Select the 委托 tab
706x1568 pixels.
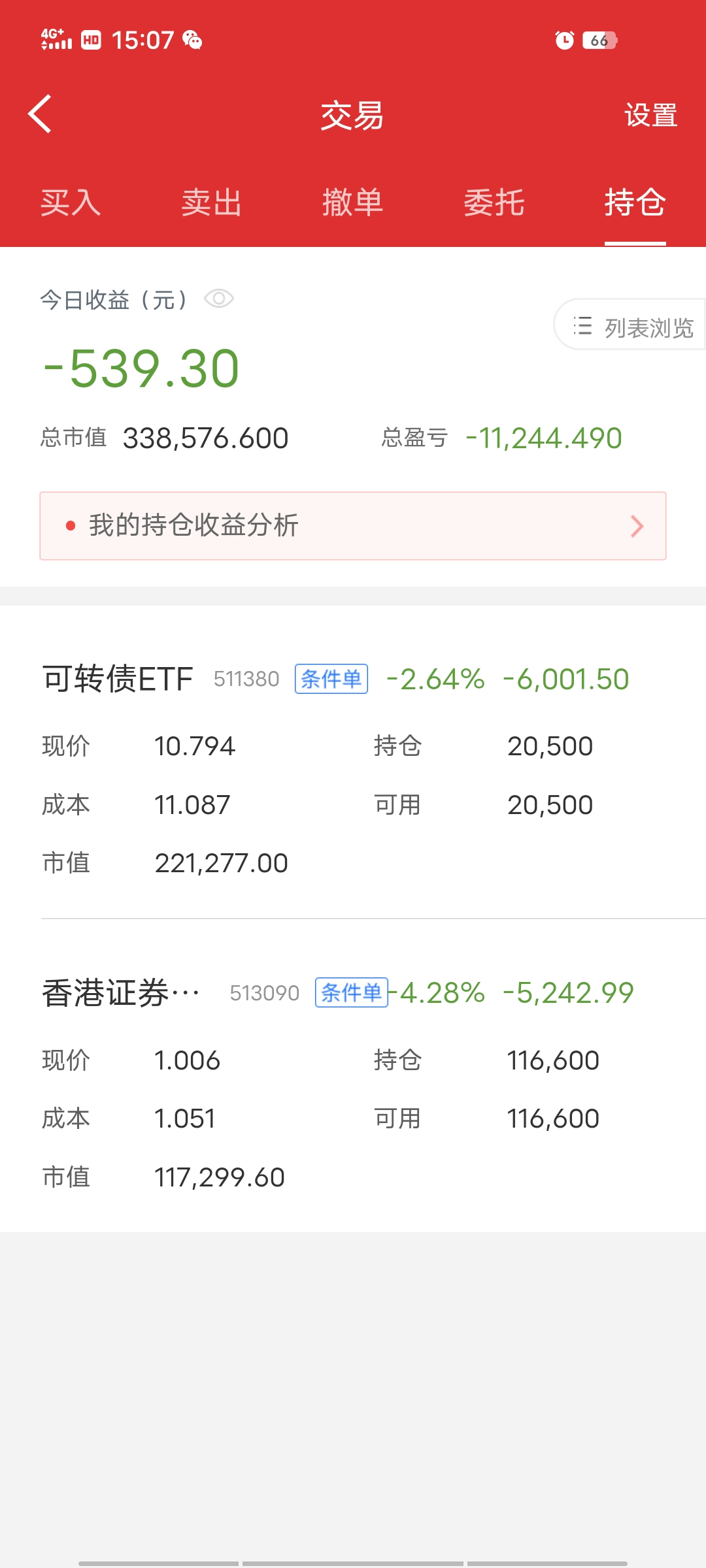click(494, 203)
